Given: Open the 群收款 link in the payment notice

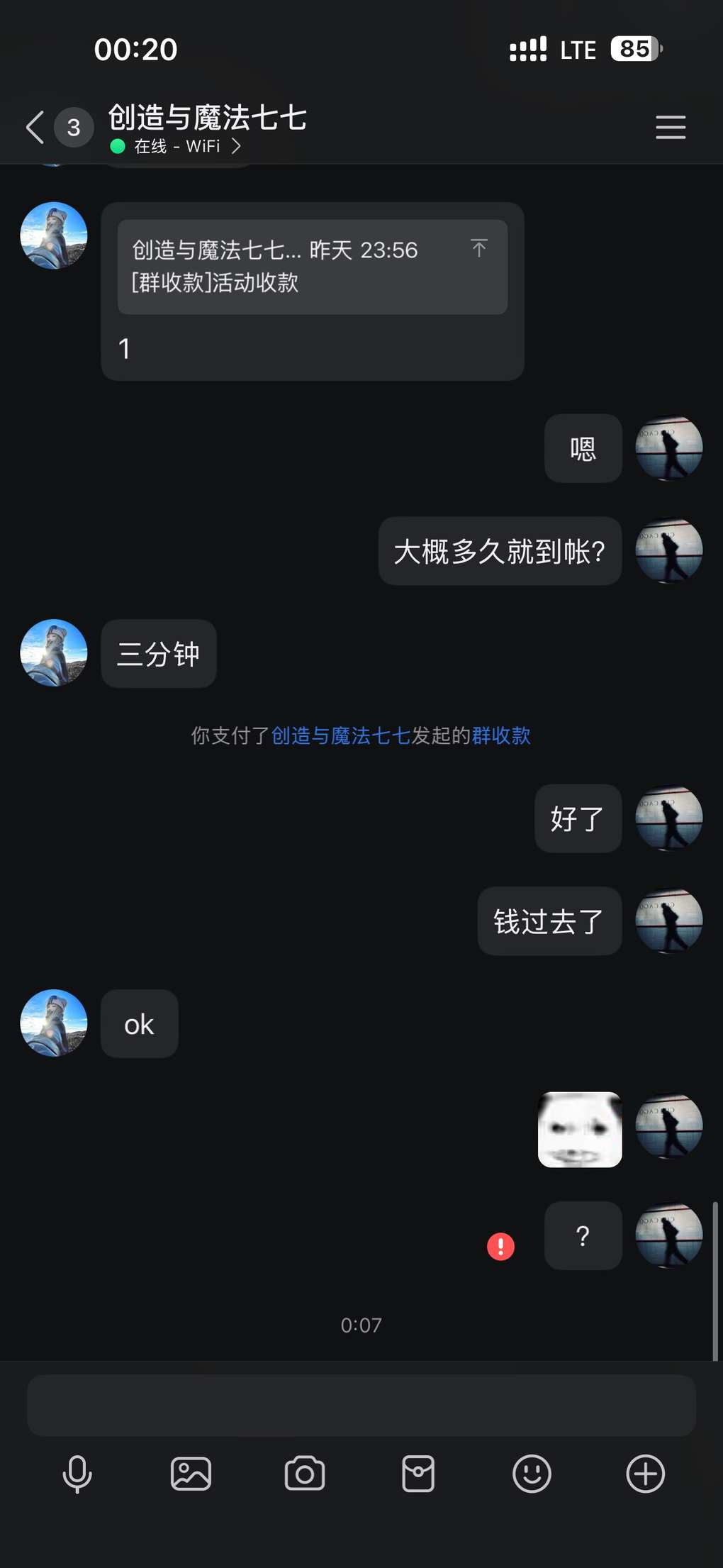Looking at the screenshot, I should [501, 735].
